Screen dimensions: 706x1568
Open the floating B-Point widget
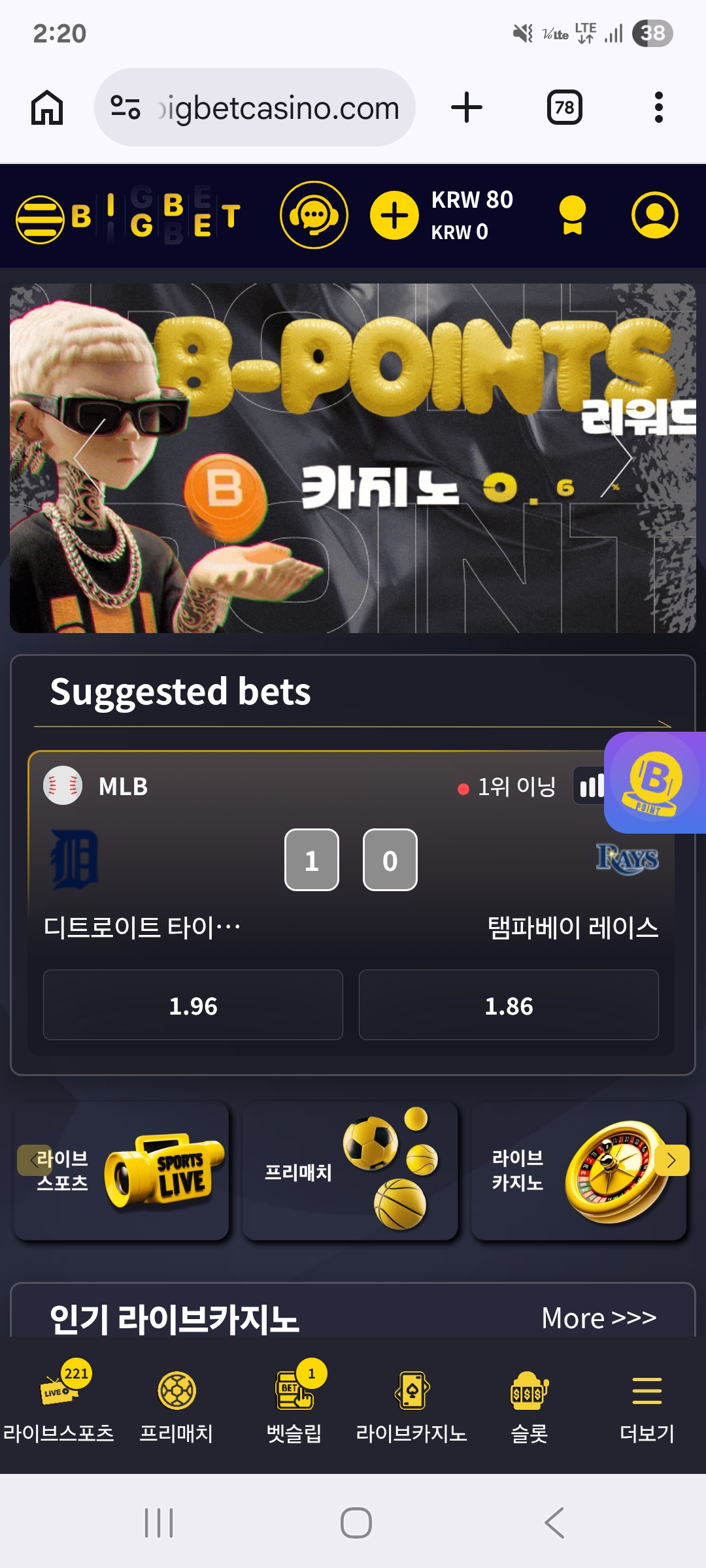coord(655,783)
